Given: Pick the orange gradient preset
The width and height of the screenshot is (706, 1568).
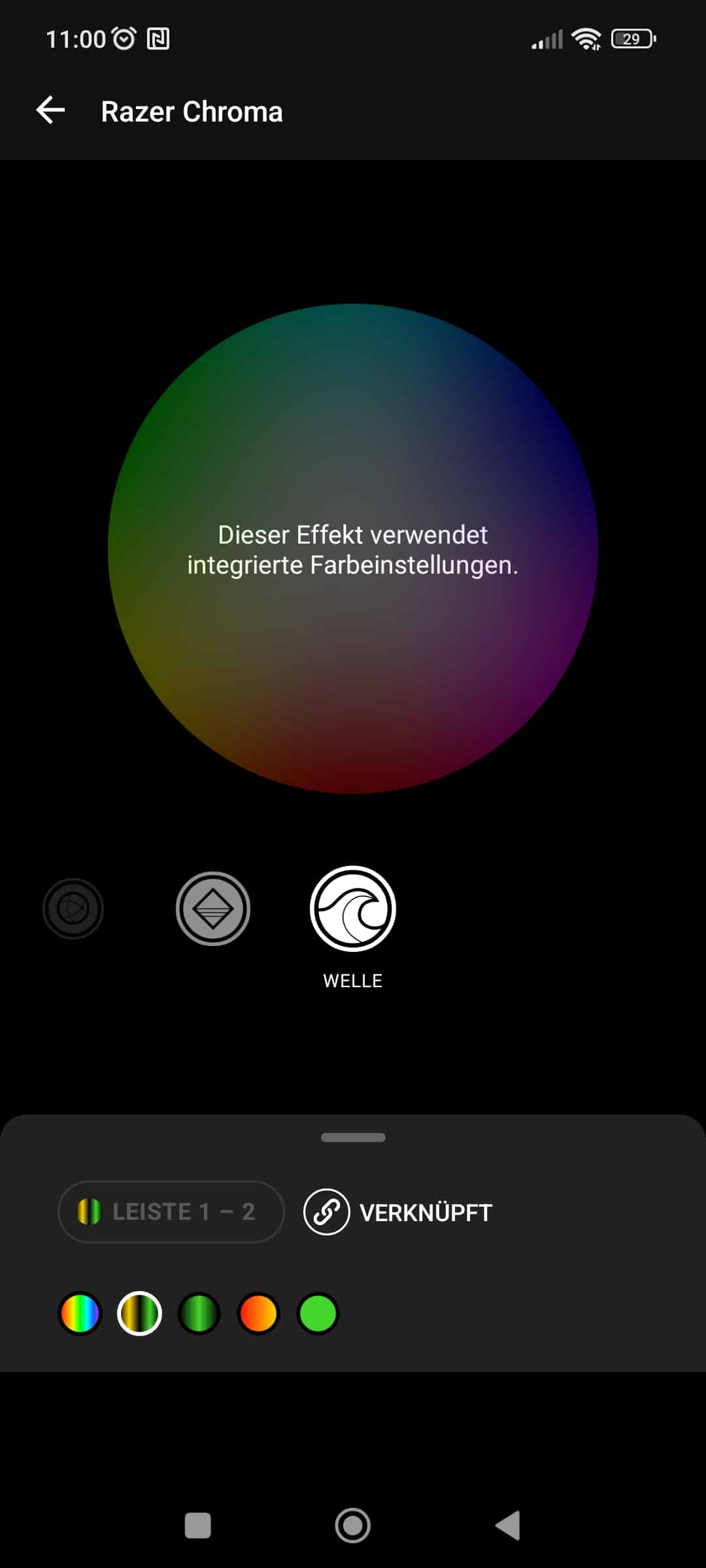Looking at the screenshot, I should tap(258, 1314).
